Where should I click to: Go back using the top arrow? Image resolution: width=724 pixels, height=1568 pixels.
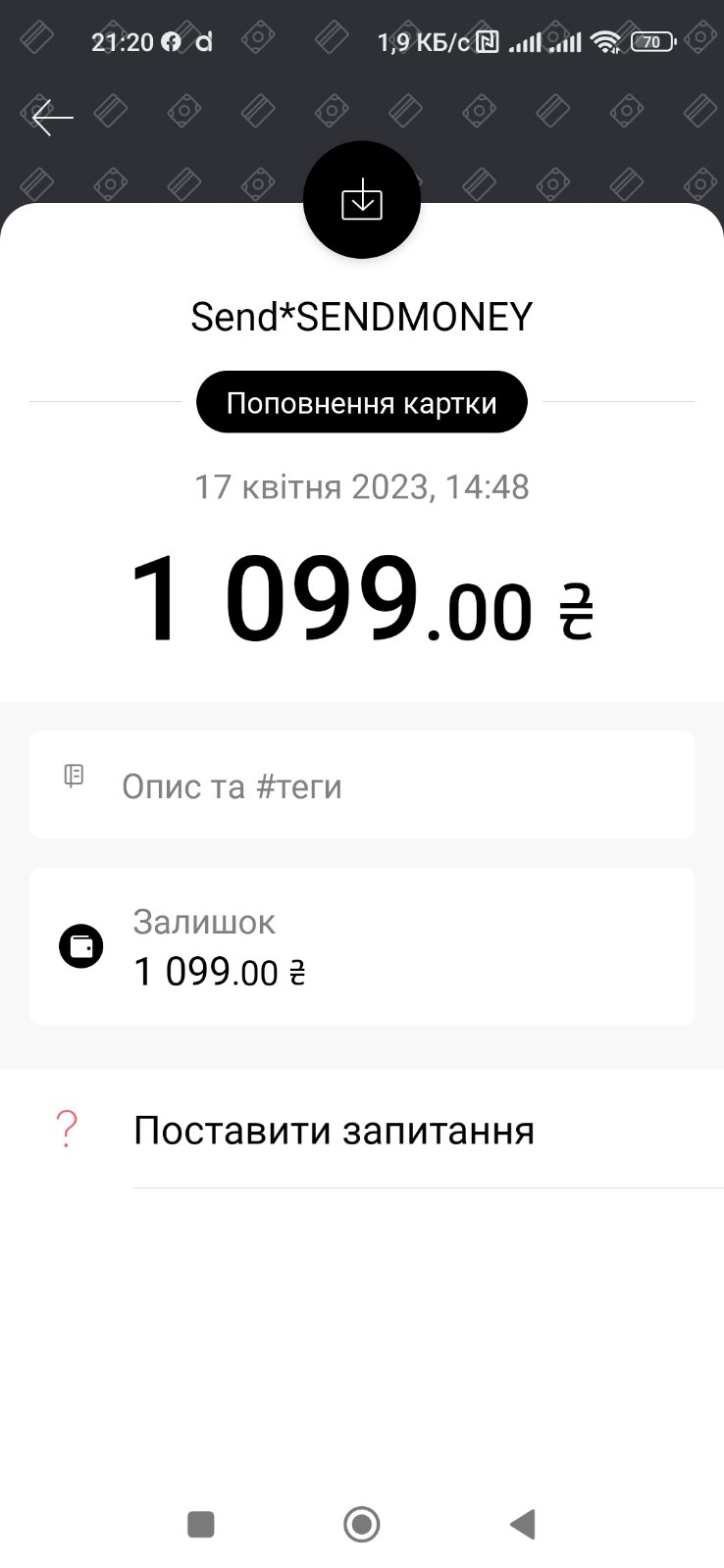[53, 119]
